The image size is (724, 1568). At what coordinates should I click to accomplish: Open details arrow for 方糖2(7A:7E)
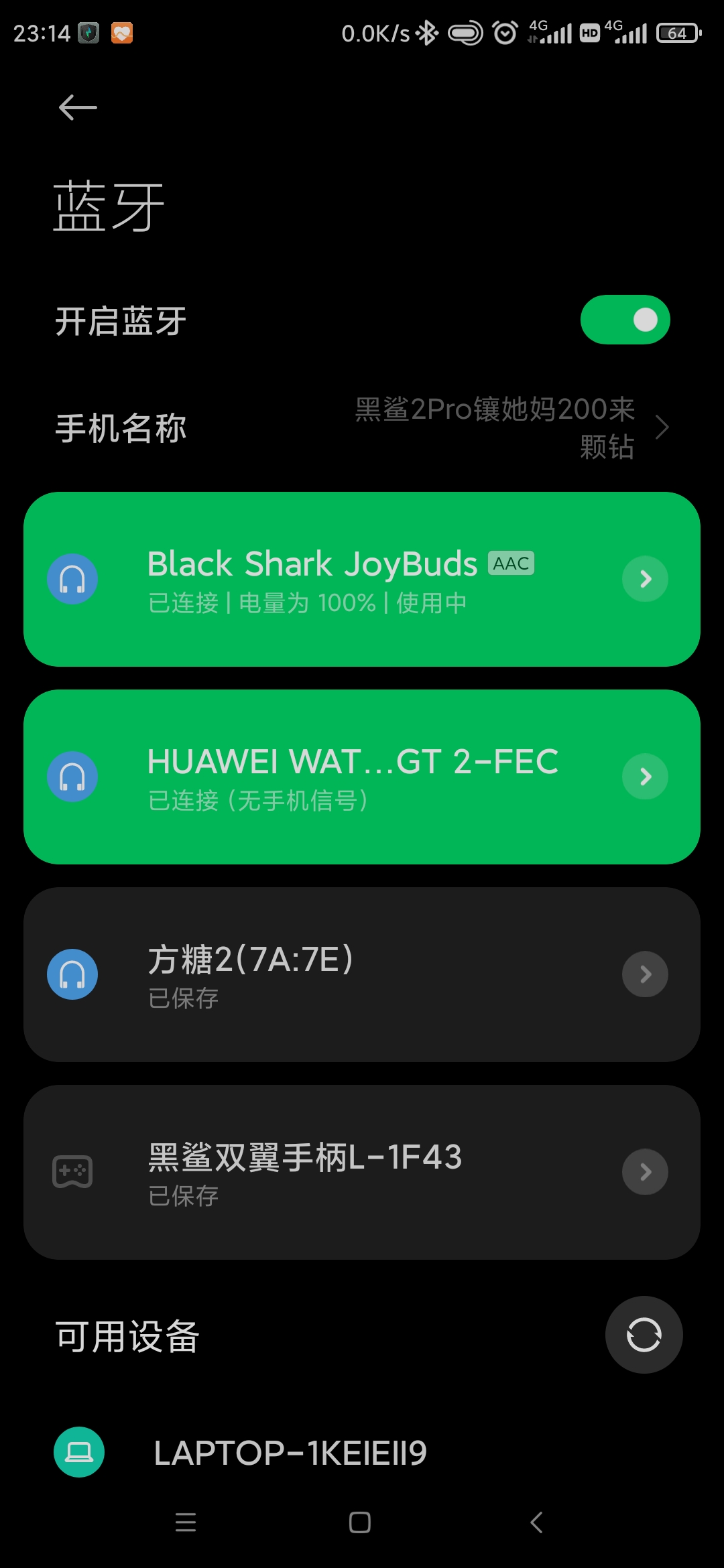645,974
